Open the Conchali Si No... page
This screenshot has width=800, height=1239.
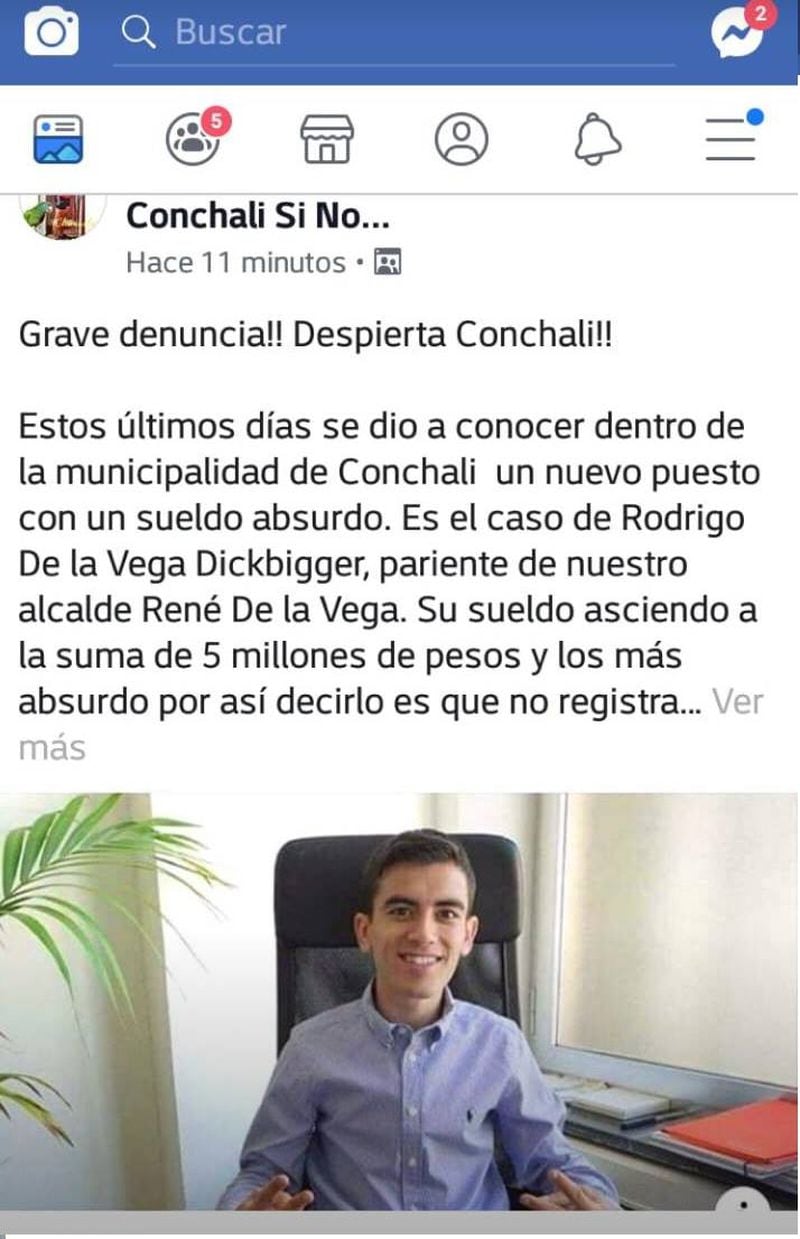tap(258, 215)
